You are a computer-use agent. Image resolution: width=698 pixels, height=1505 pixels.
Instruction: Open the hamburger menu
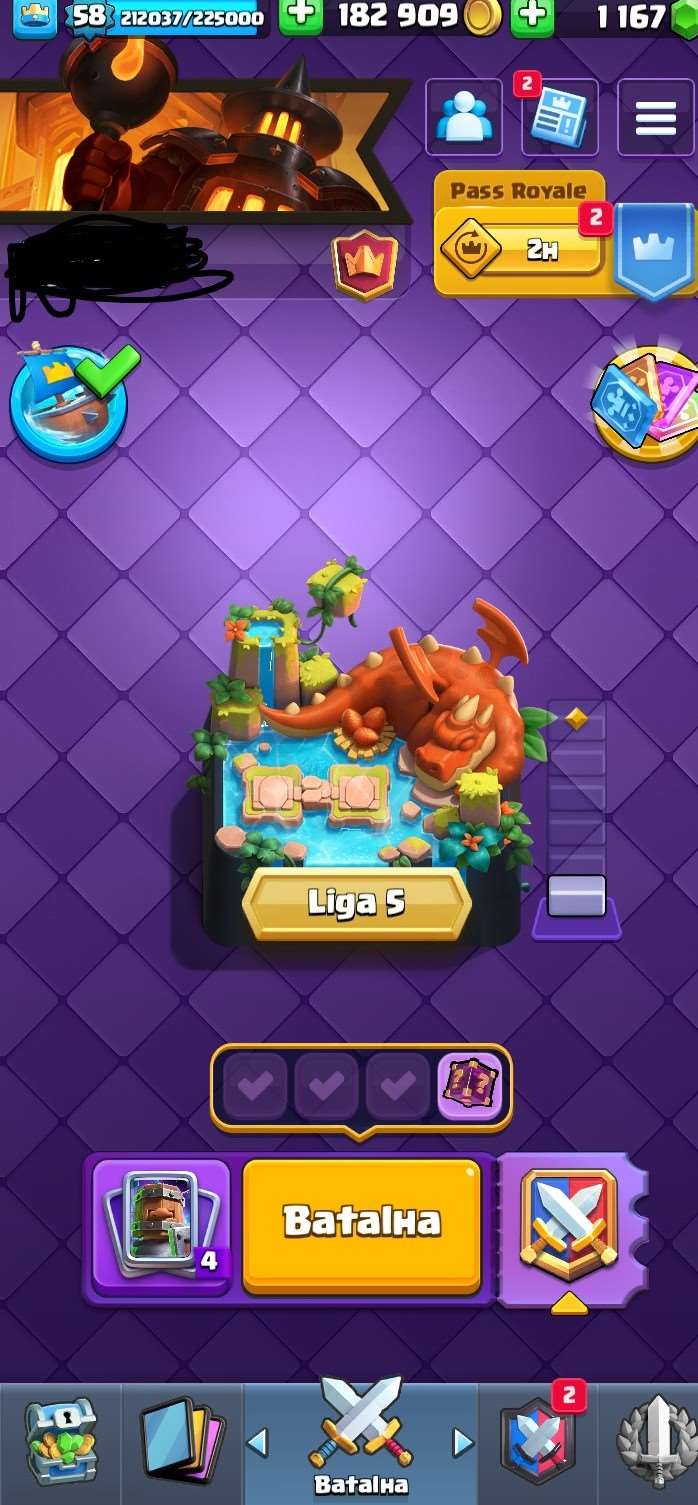655,118
